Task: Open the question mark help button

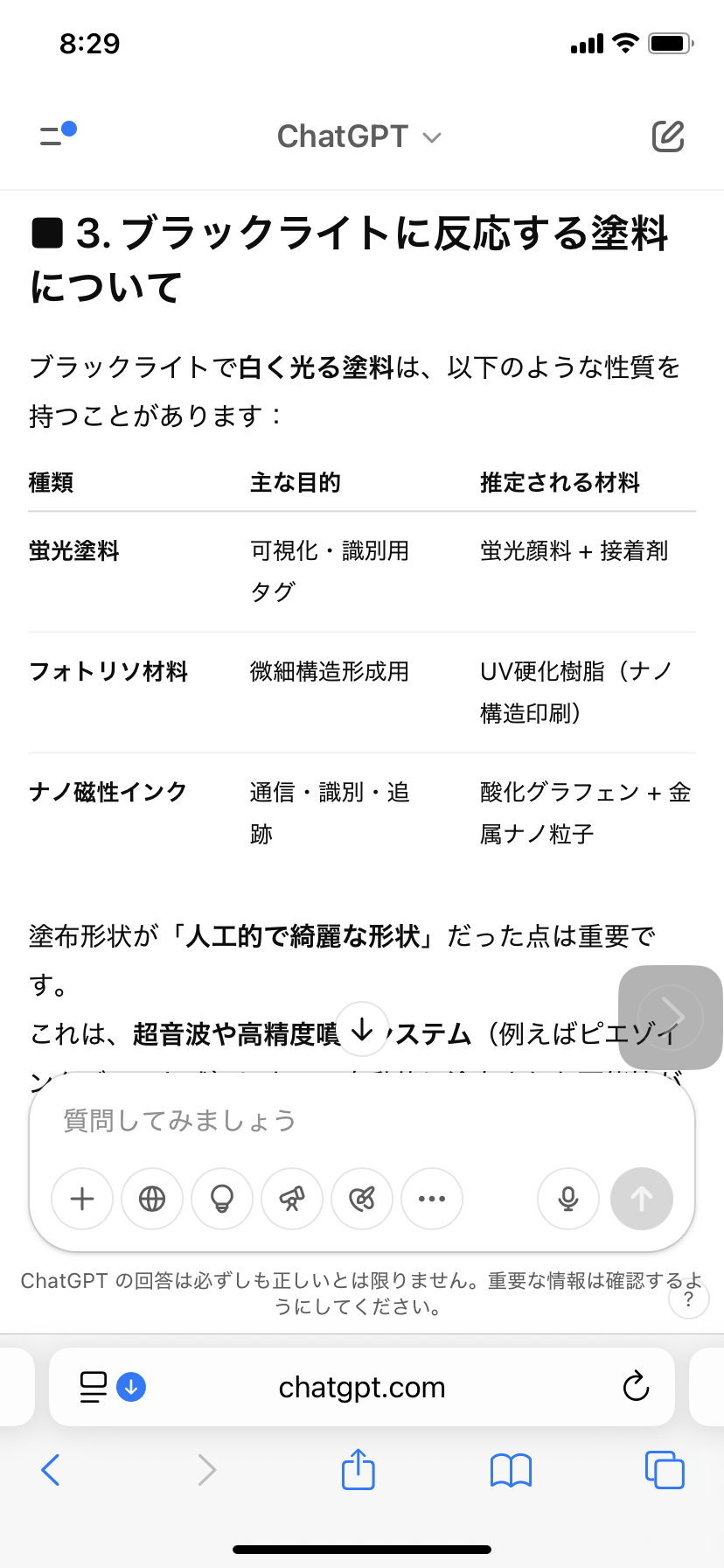Action: click(688, 1300)
